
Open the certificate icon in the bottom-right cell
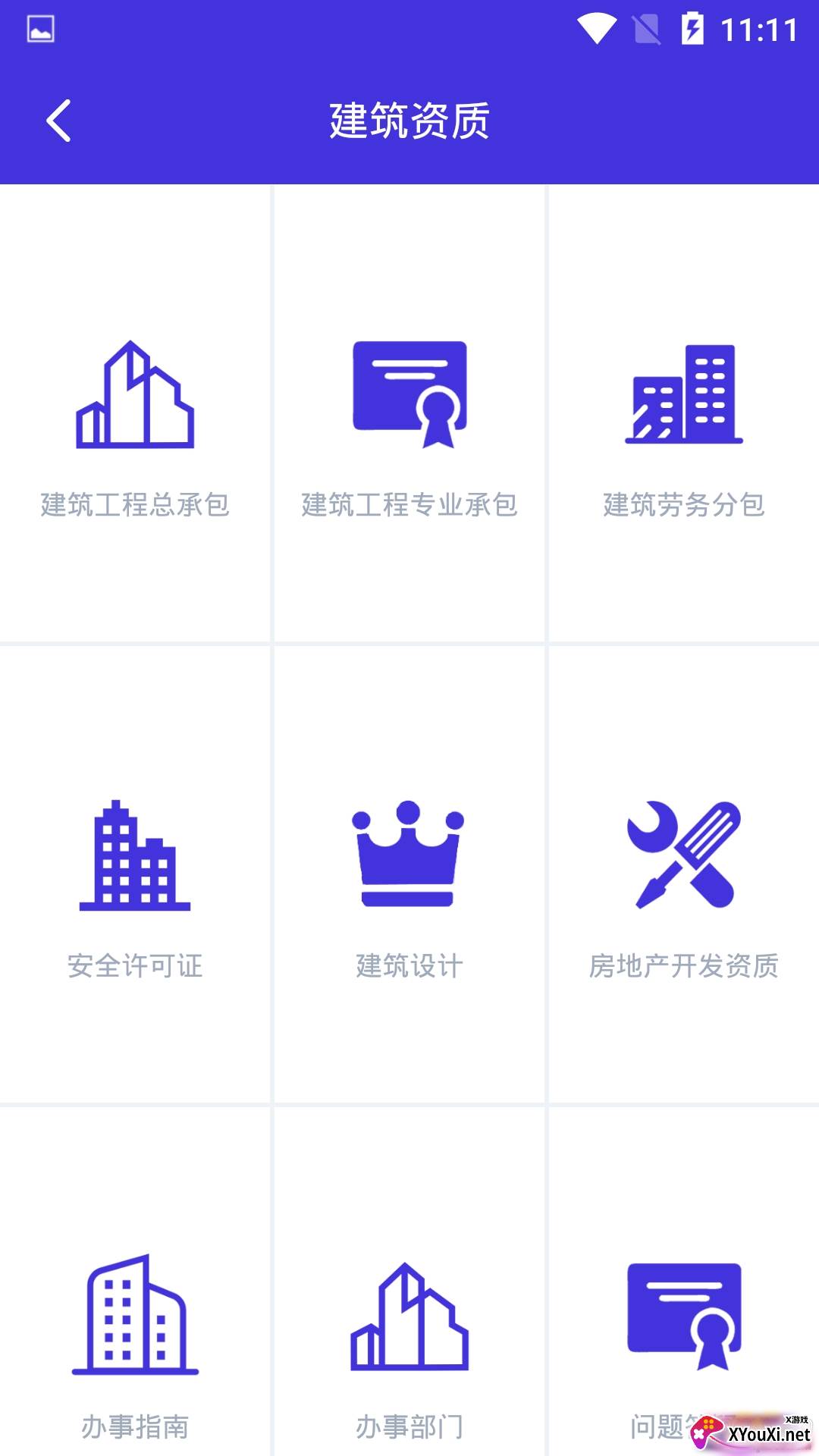tap(684, 1316)
